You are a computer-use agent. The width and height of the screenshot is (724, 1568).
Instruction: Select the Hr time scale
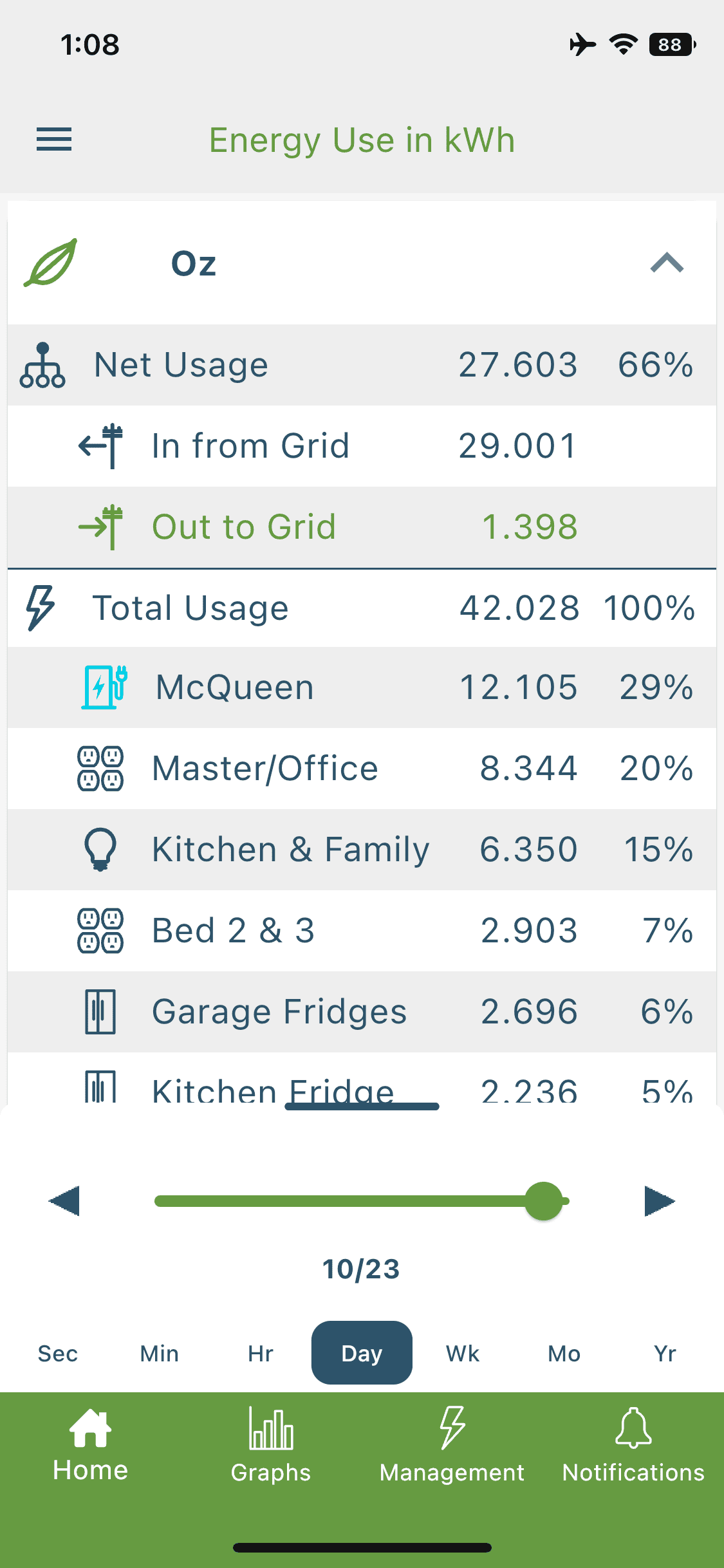[261, 1353]
